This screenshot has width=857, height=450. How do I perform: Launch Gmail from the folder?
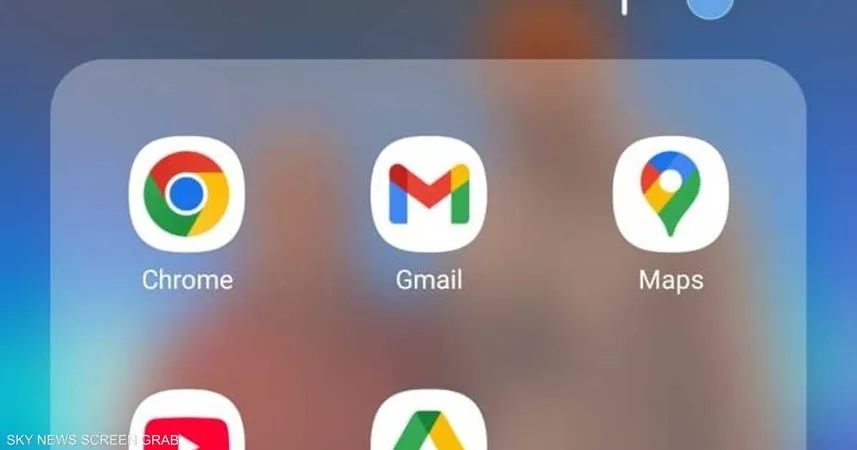pos(428,194)
